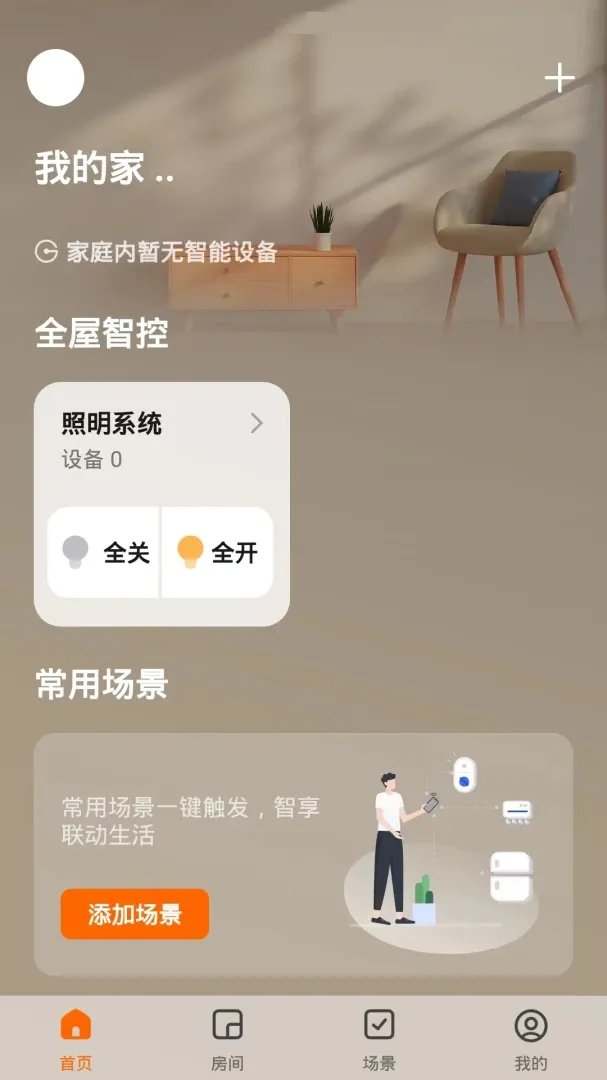This screenshot has height=1080, width=607.
Task: Turn all lights off with 全关
Action: tap(103, 552)
